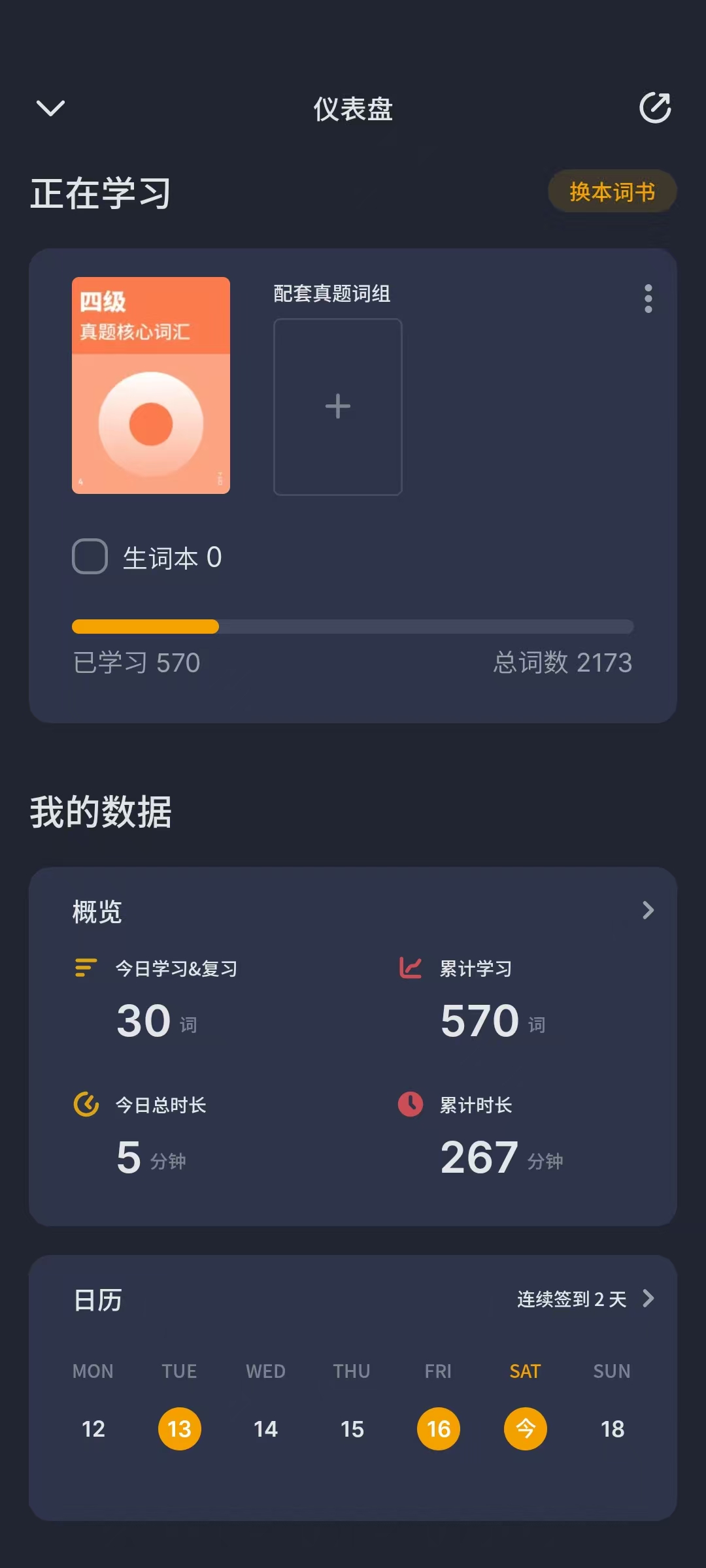Open the three-dot menu on the book card

point(648,299)
